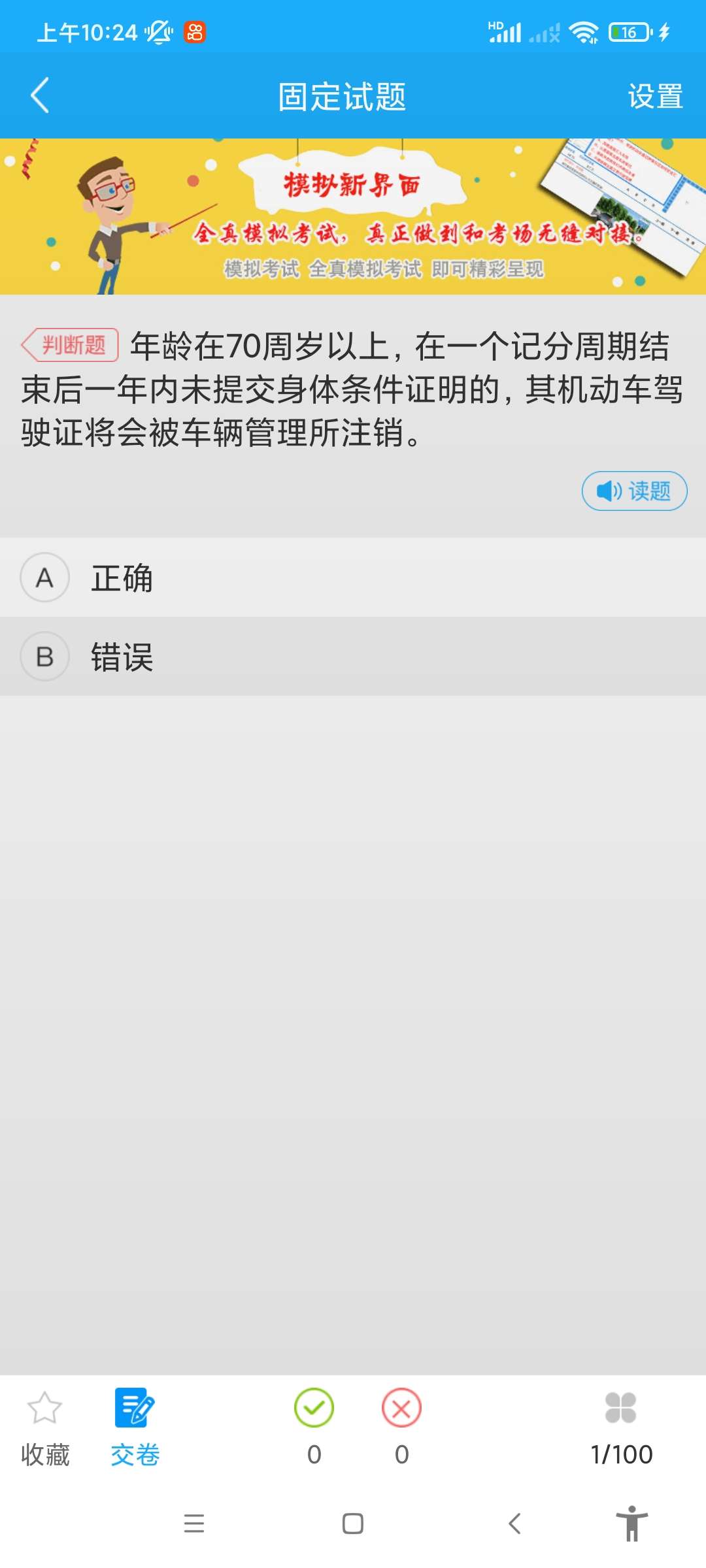
Task: Open the system recent apps menu
Action: (194, 1524)
